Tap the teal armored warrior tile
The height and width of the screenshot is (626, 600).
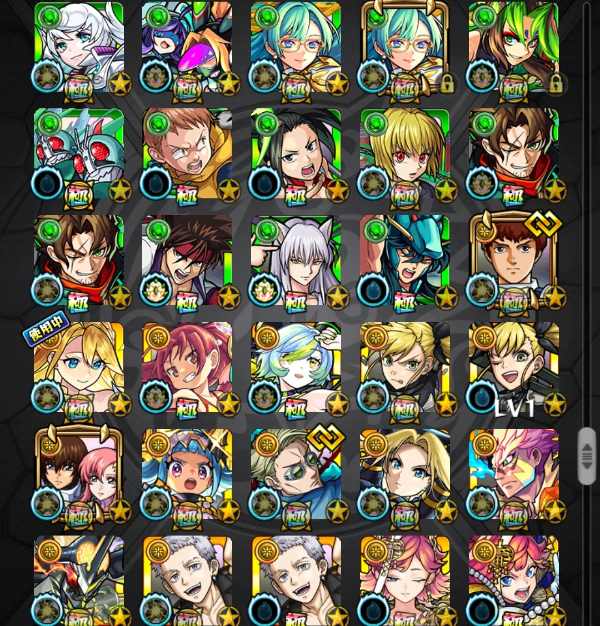[405, 262]
